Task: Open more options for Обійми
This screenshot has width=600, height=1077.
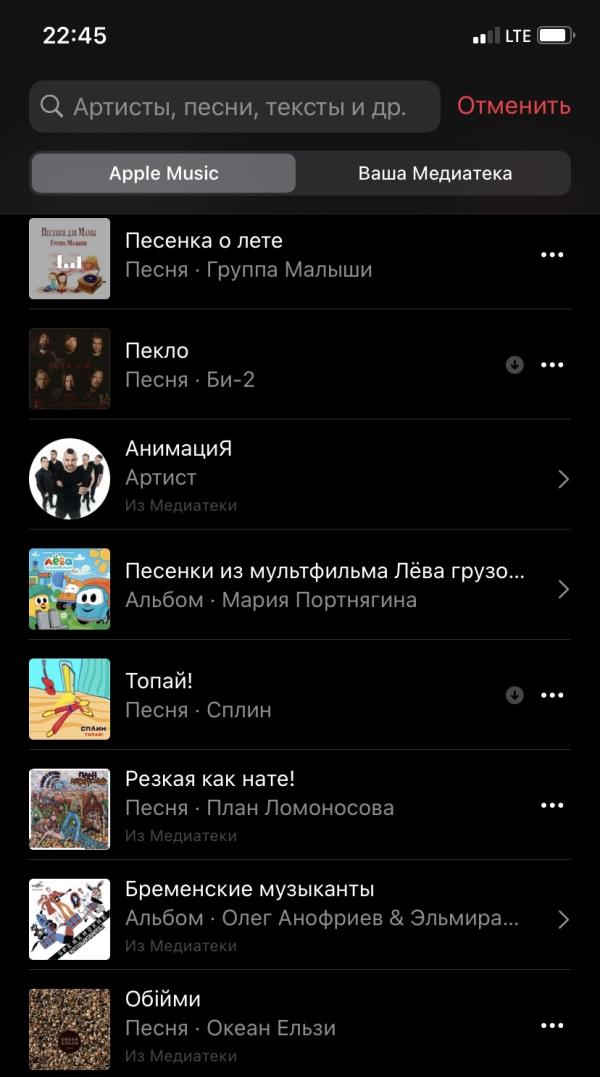Action: coord(552,1025)
